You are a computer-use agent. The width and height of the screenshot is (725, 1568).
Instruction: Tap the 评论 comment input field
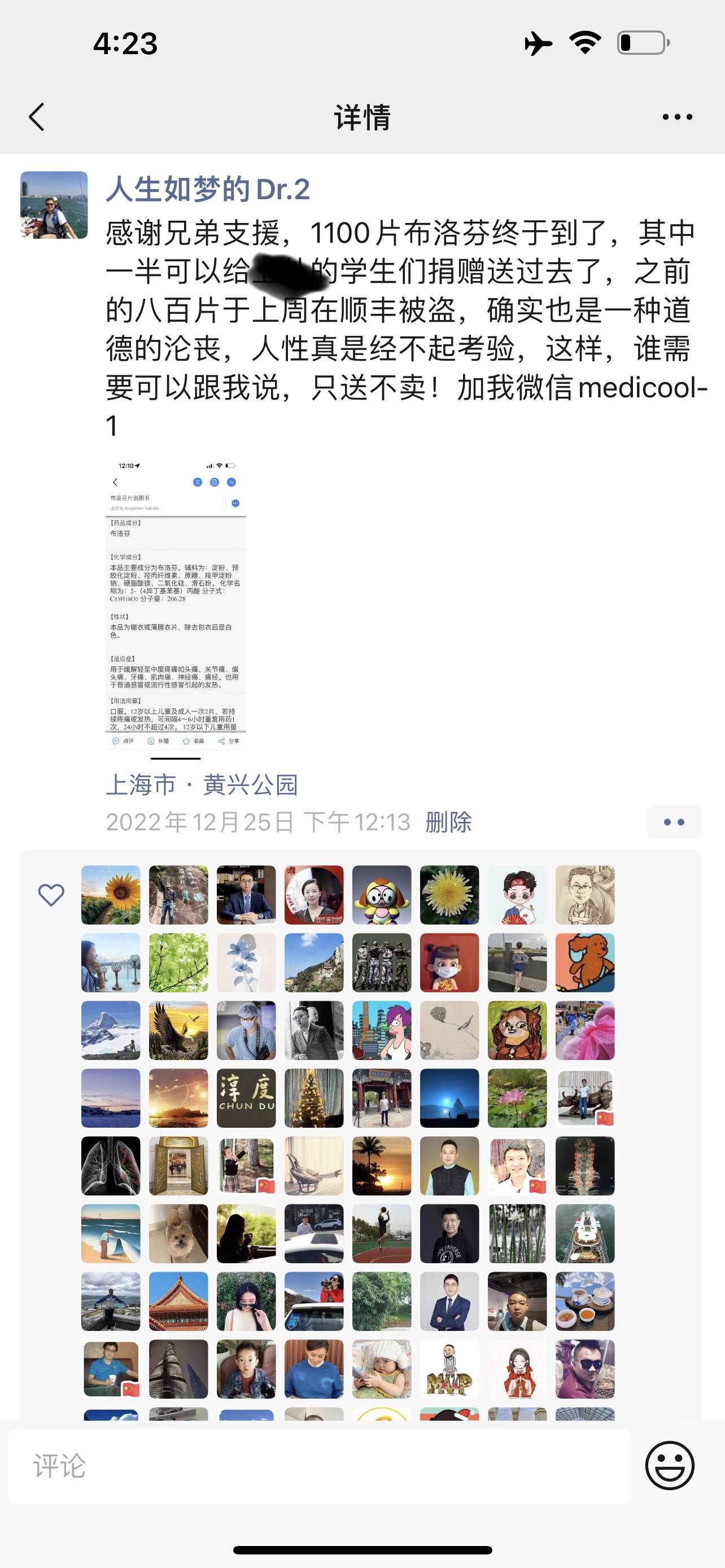[320, 1466]
